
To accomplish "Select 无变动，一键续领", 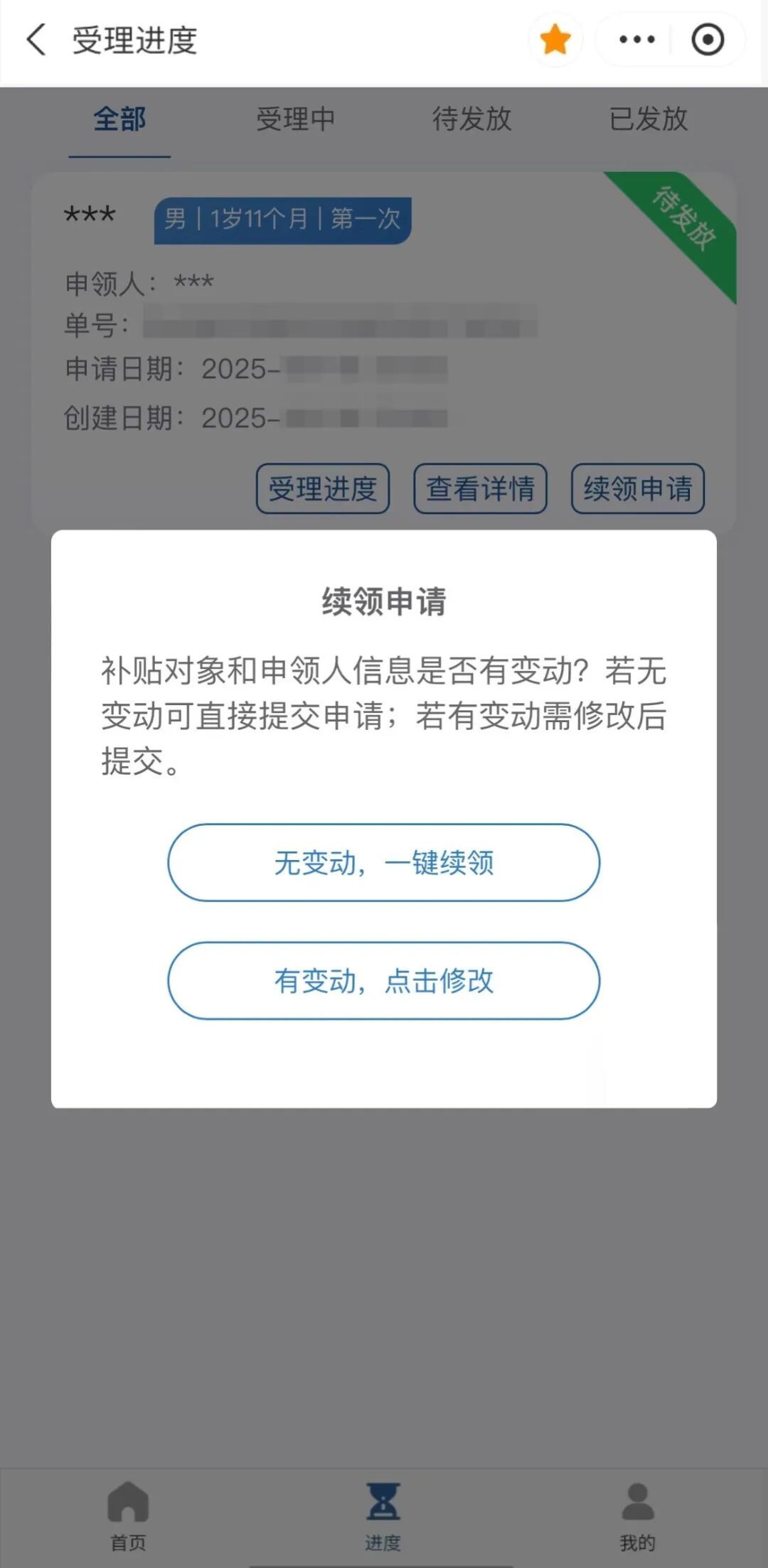I will pyautogui.click(x=384, y=862).
